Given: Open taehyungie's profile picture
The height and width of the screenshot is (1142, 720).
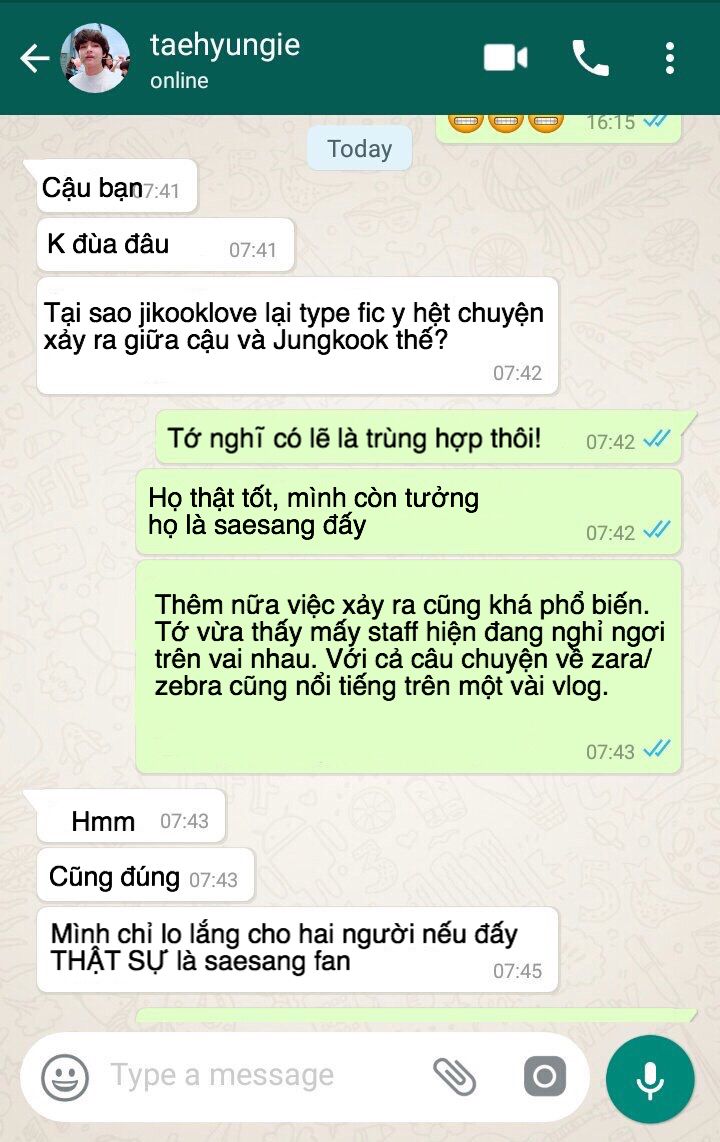Looking at the screenshot, I should [95, 58].
